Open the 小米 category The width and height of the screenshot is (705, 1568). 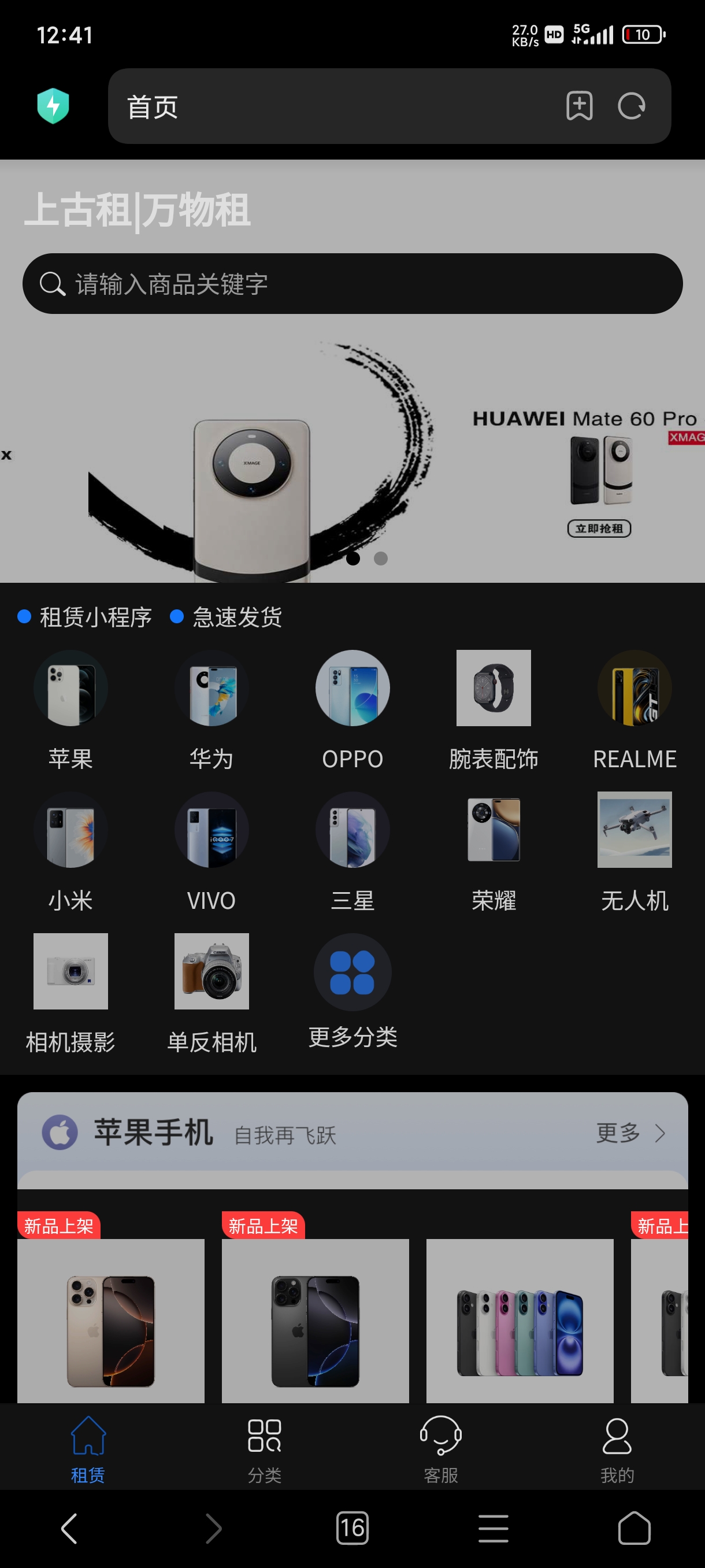coord(70,852)
